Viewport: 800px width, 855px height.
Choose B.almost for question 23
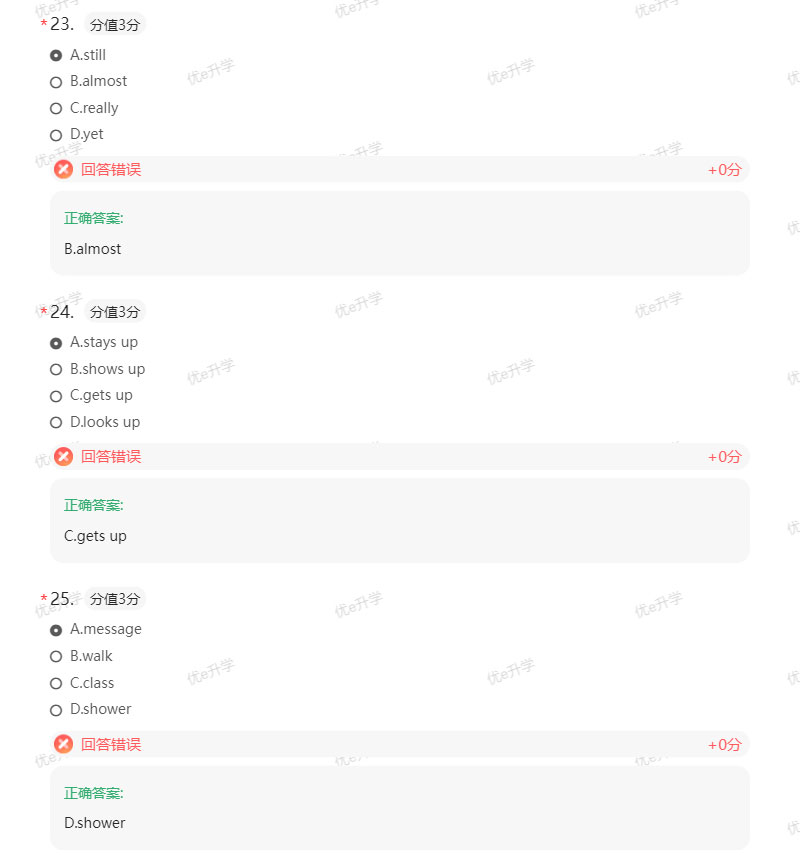click(56, 82)
